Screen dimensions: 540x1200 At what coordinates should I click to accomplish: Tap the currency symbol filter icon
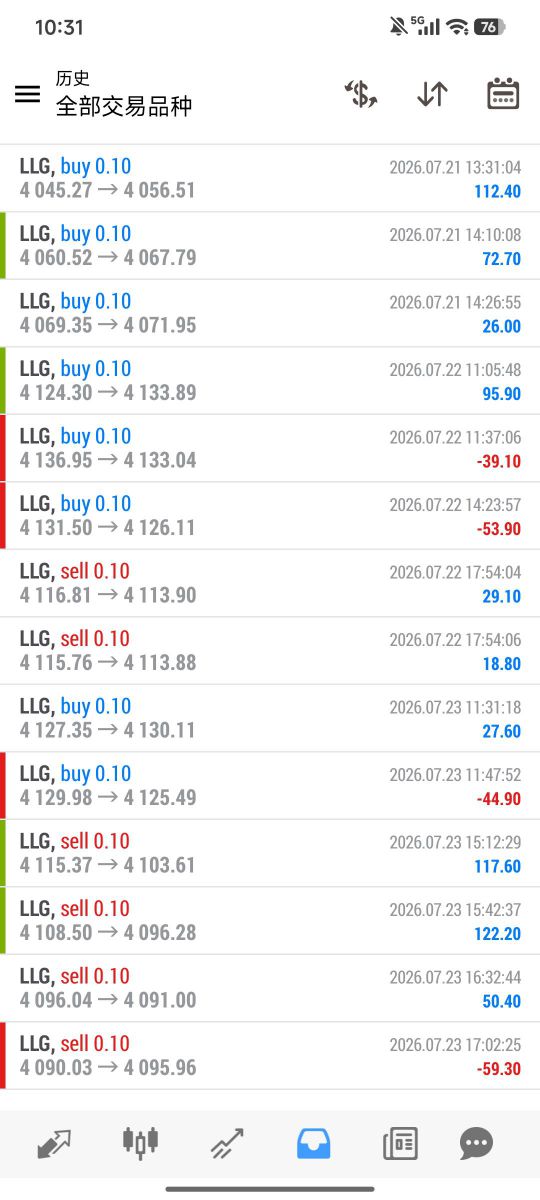pos(360,94)
